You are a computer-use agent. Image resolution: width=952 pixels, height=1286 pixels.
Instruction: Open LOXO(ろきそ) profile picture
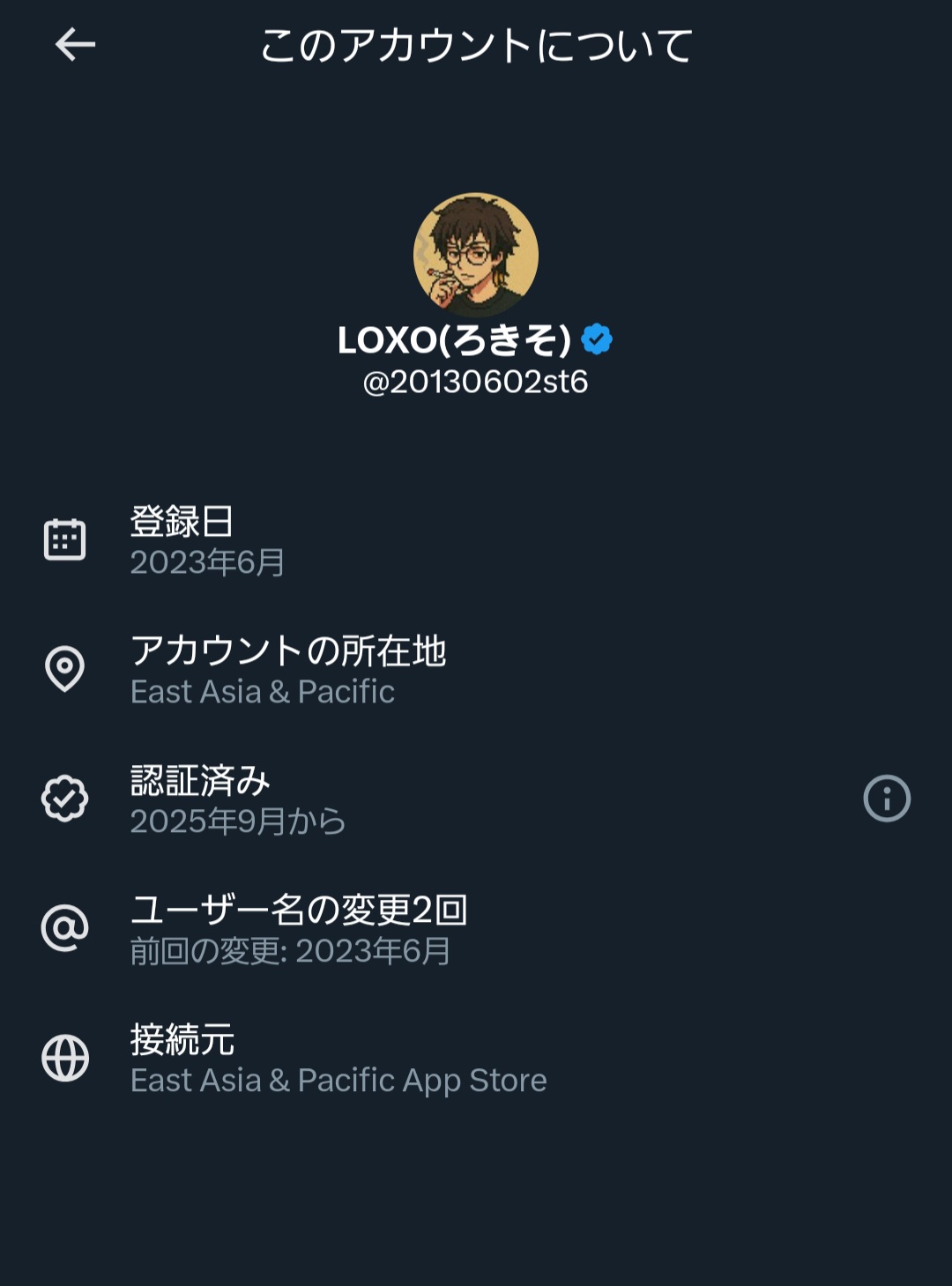476,255
